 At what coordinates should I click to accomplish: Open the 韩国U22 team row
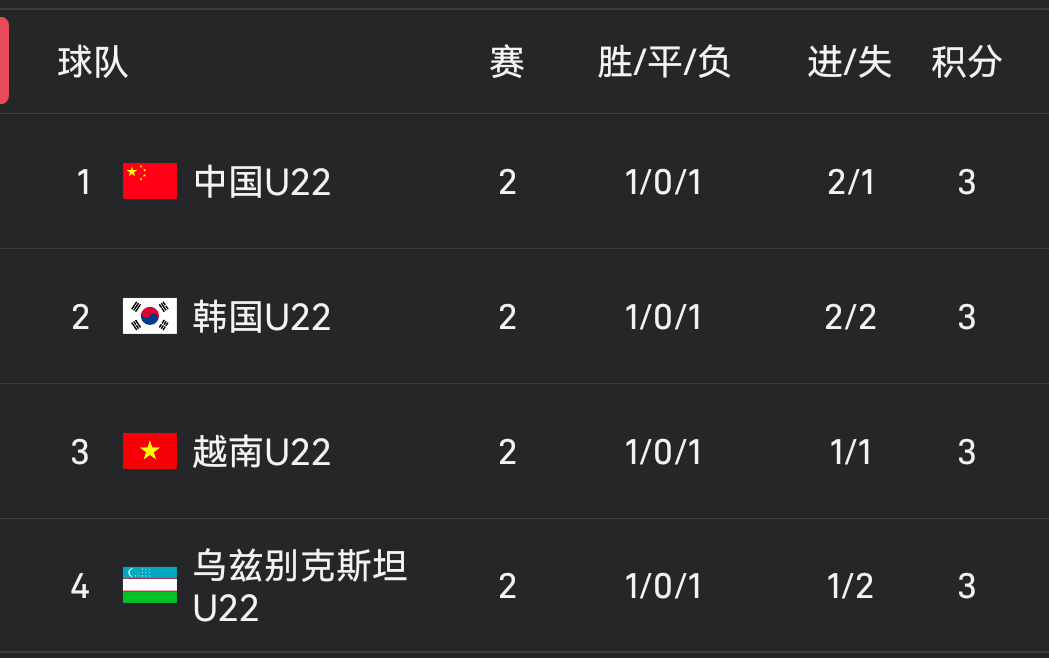point(262,317)
